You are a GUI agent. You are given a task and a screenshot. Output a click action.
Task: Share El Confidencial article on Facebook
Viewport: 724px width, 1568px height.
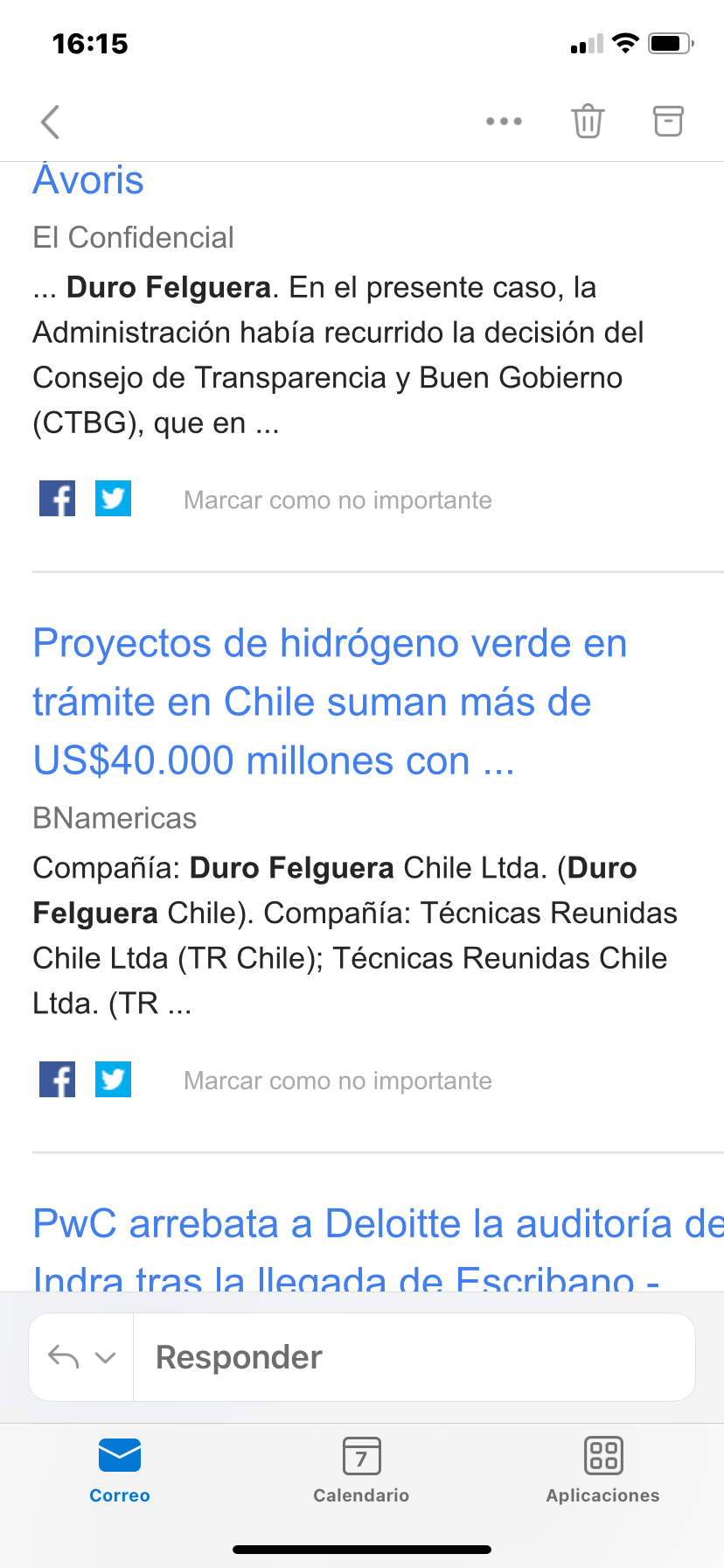[57, 499]
